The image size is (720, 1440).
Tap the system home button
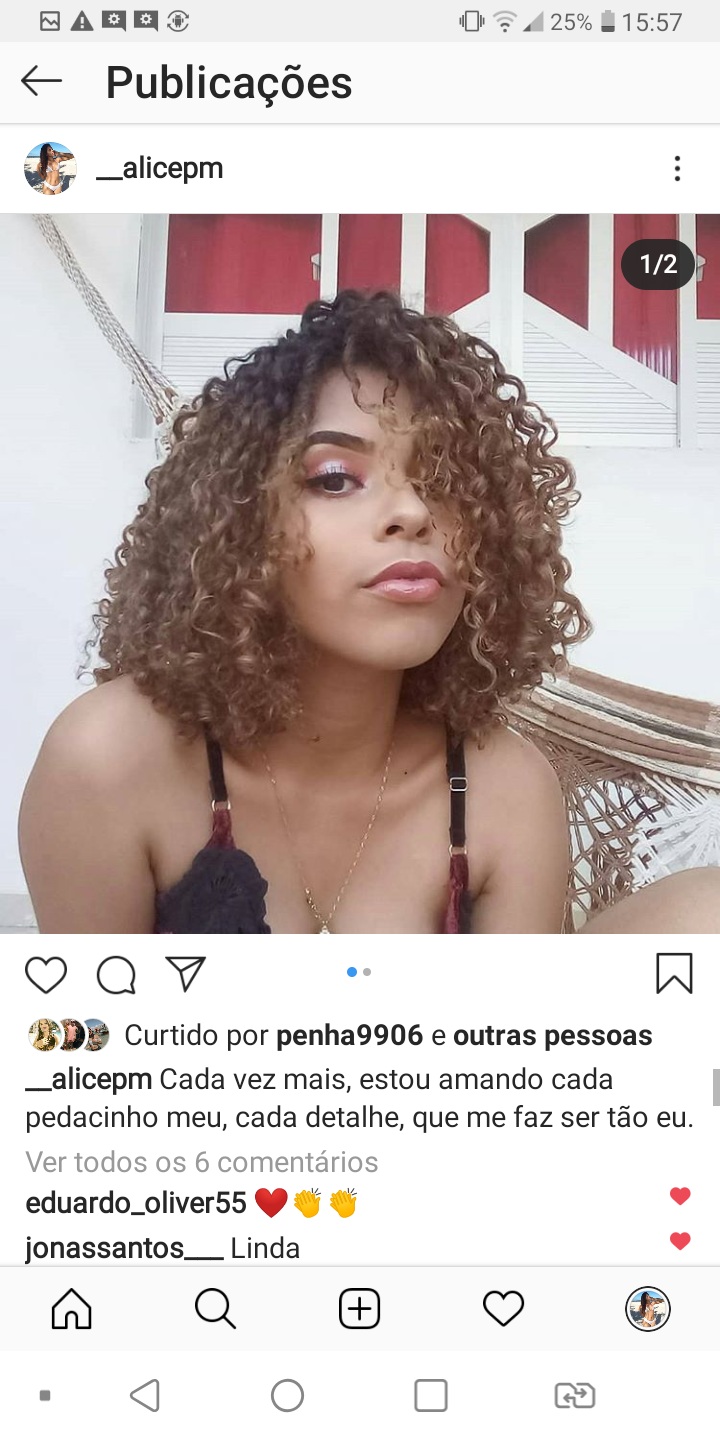[x=287, y=1395]
